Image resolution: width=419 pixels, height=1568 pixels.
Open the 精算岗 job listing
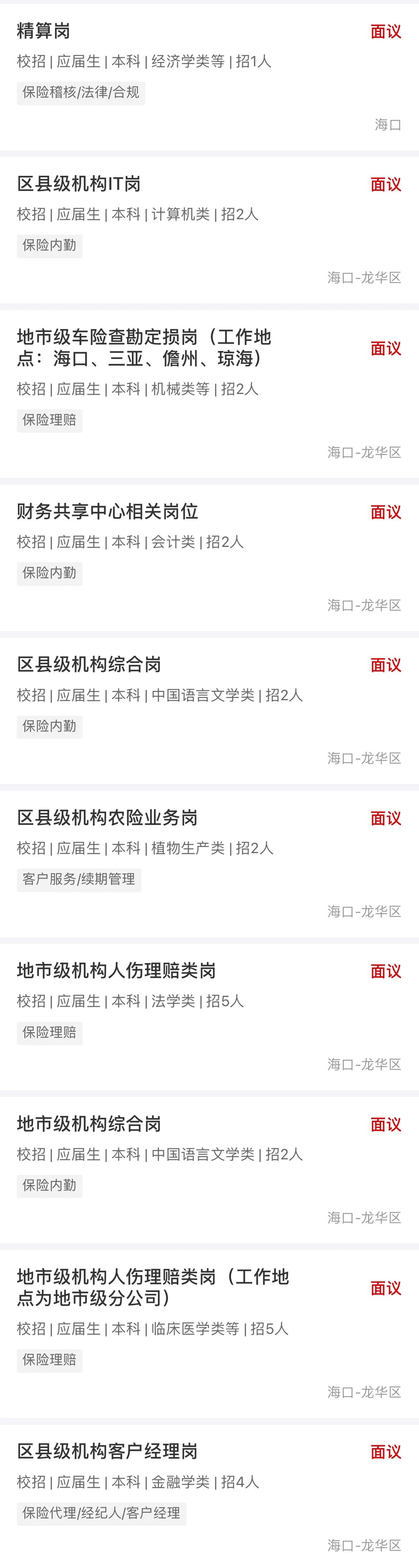pyautogui.click(x=43, y=31)
